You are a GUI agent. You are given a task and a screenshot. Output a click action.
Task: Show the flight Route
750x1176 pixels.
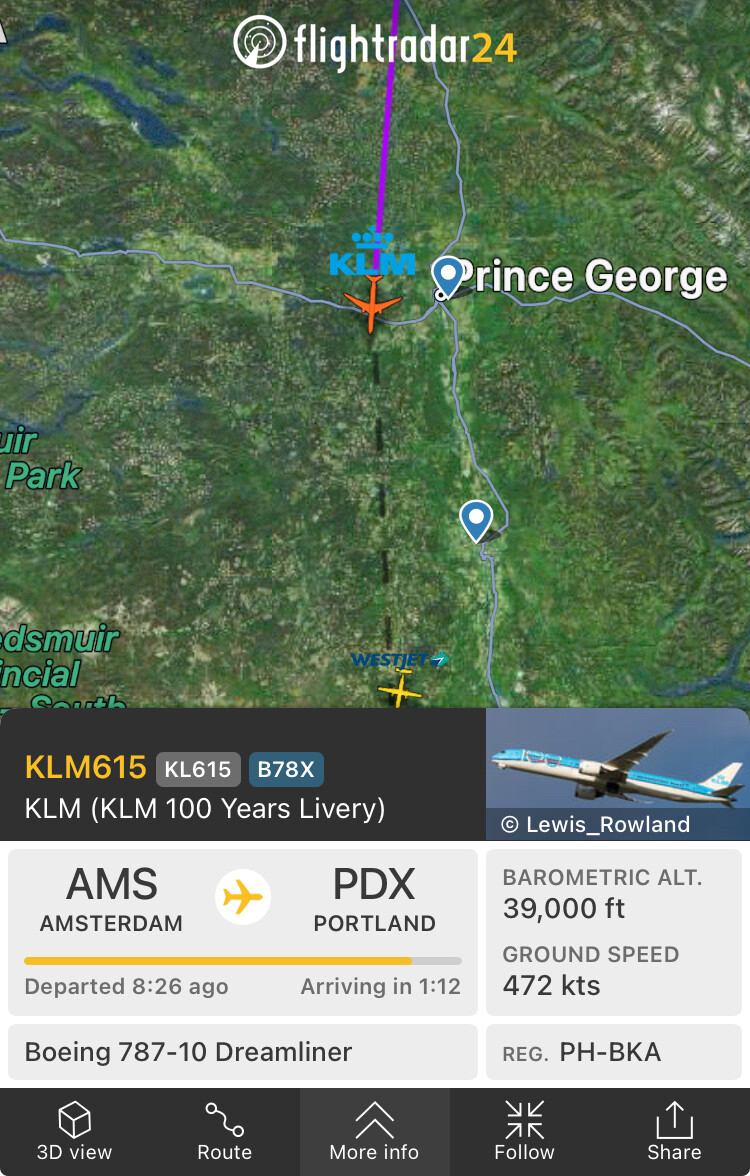[224, 1131]
